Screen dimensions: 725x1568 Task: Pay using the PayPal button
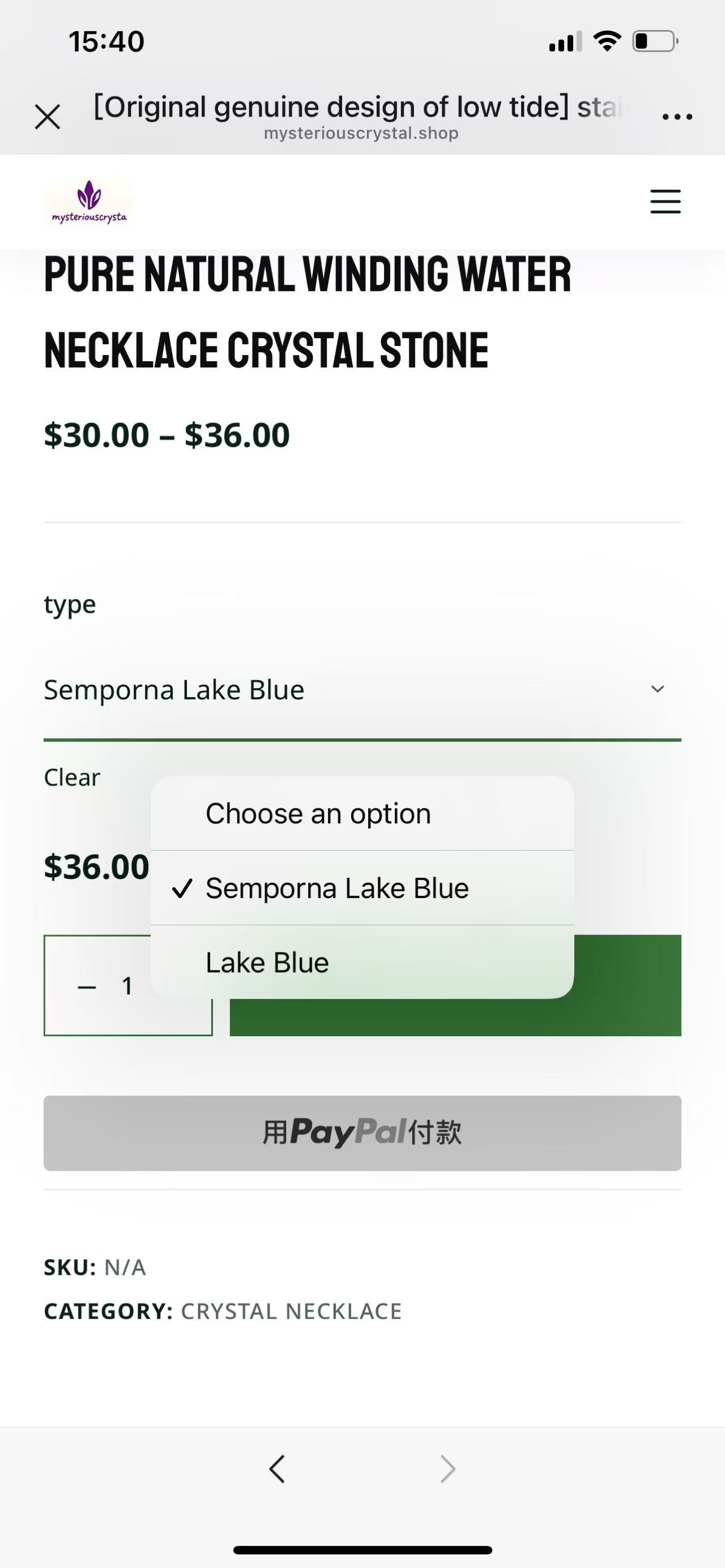362,1133
